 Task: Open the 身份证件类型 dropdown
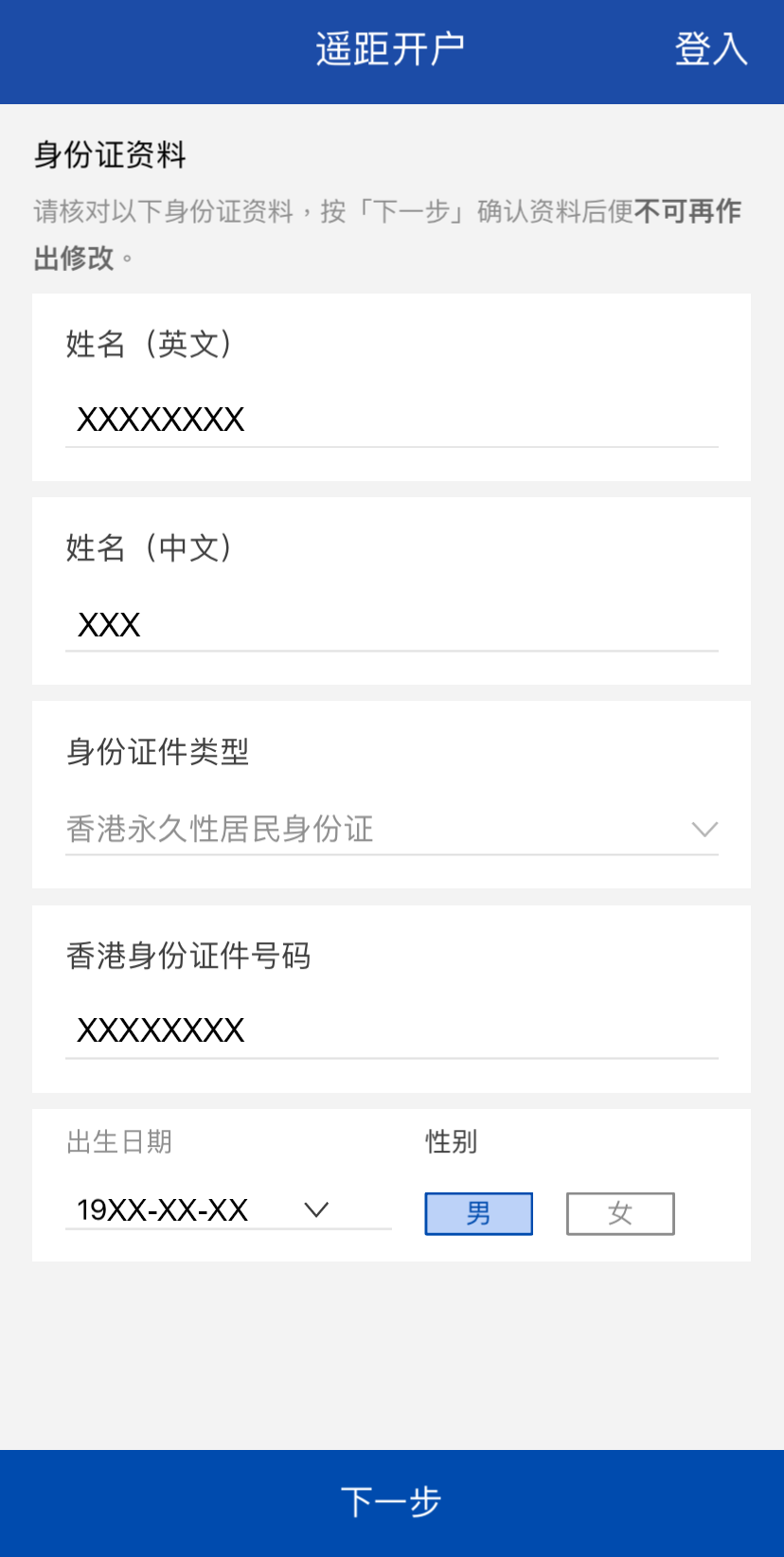tap(390, 830)
